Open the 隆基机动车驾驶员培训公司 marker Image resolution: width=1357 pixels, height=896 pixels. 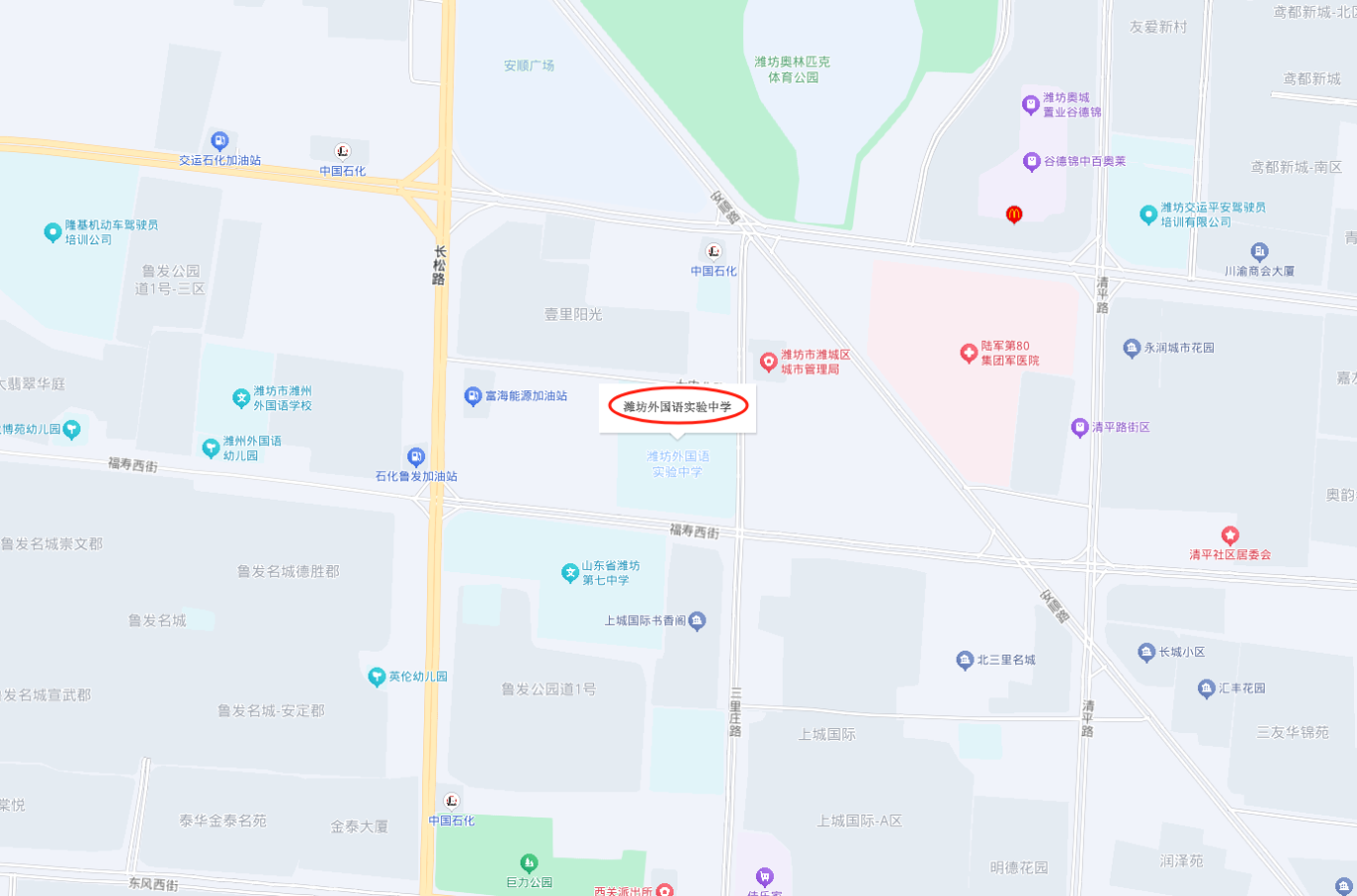(x=53, y=232)
